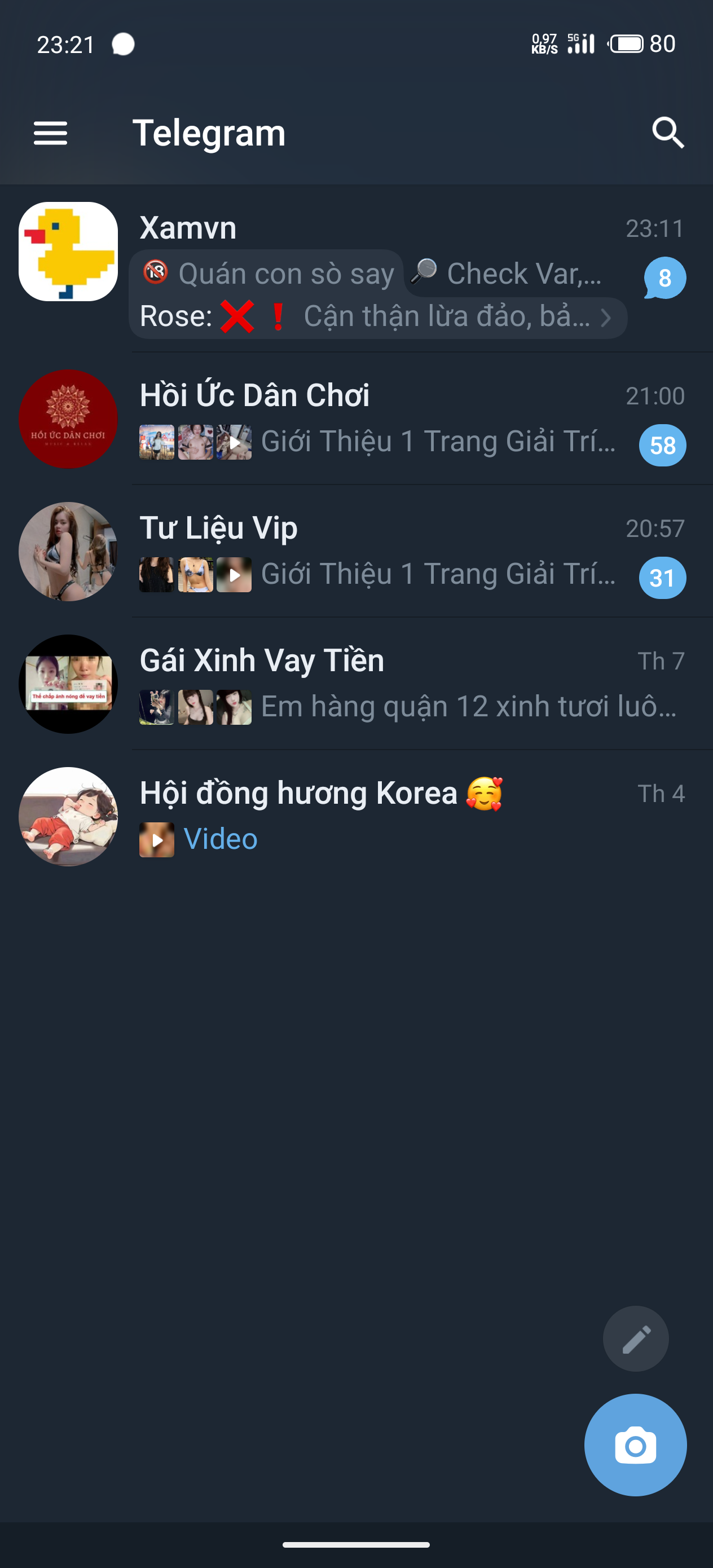Screen dimensions: 713x1568
Task: Tap the search magnifier icon
Action: pyautogui.click(x=667, y=133)
